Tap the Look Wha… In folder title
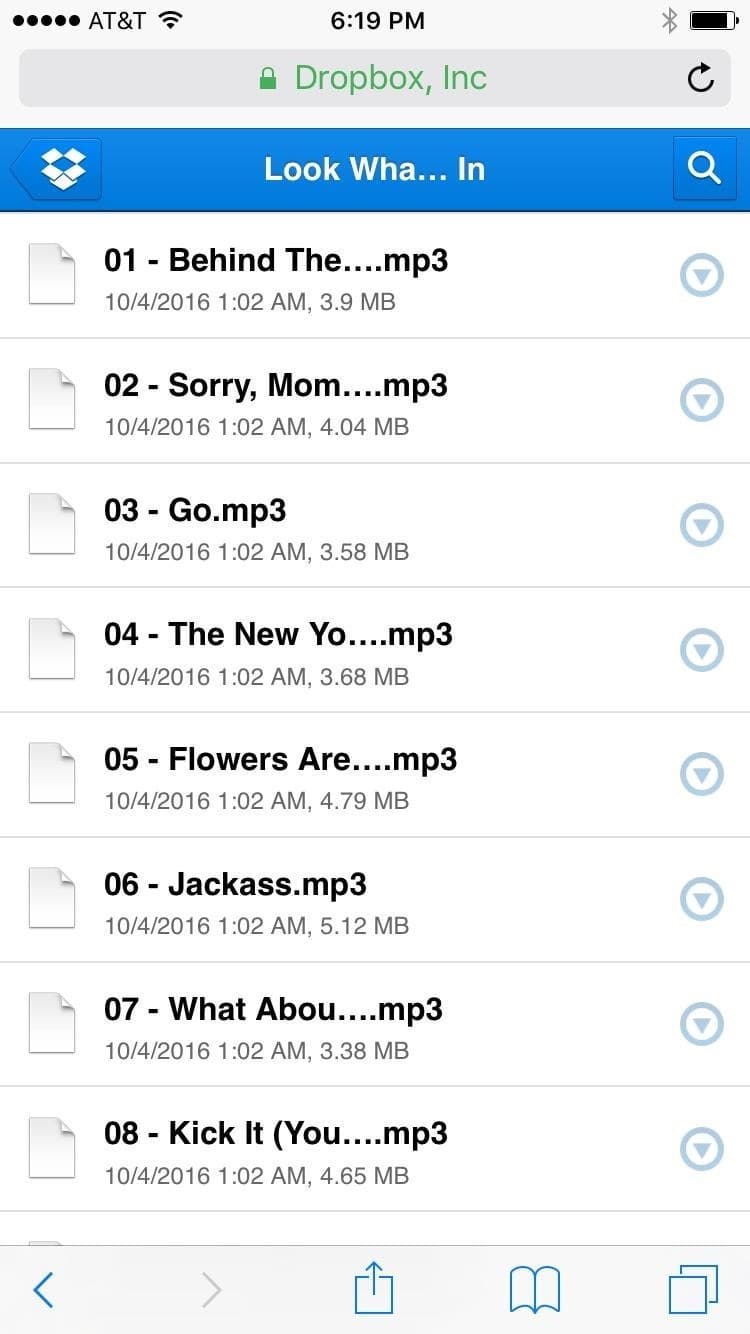 pyautogui.click(x=375, y=168)
